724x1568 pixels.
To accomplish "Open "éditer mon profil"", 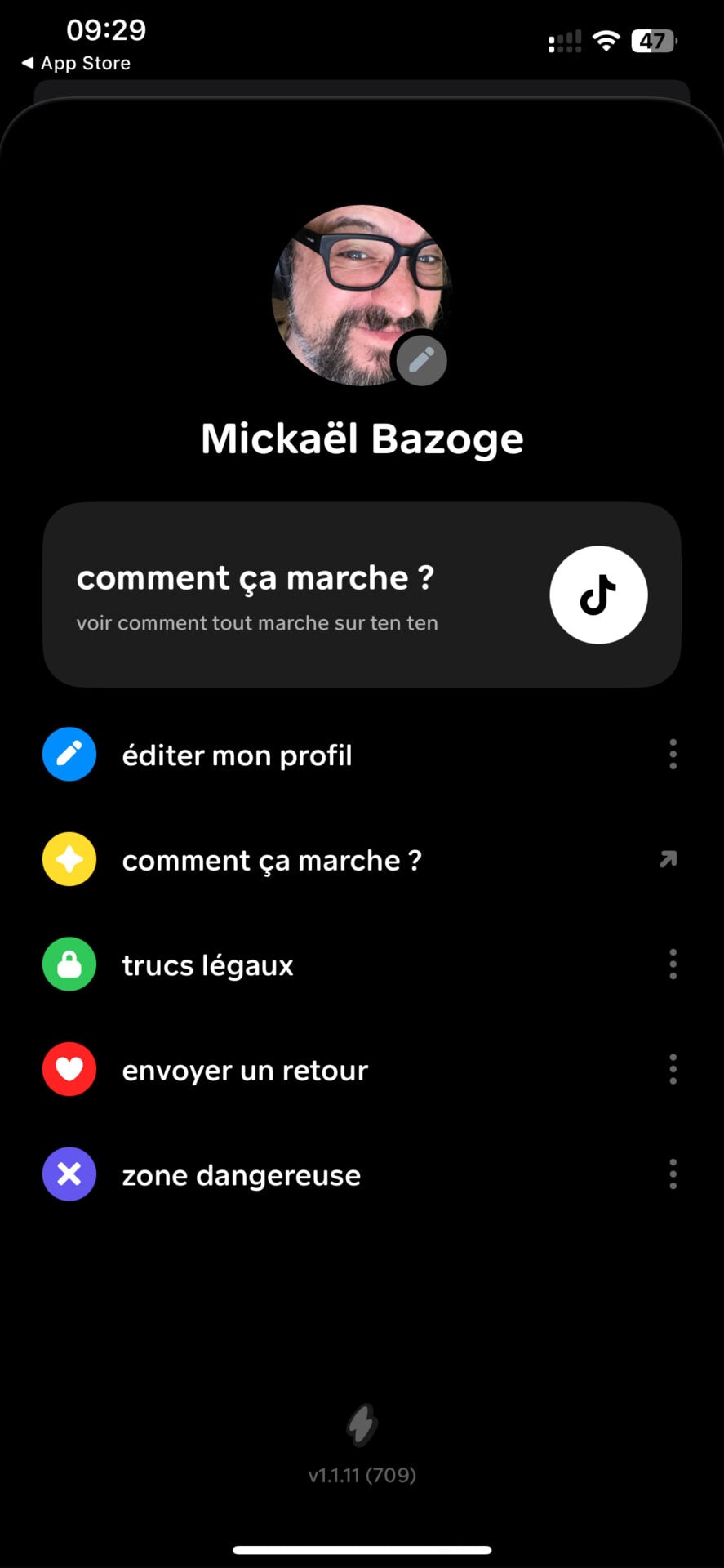I will [237, 755].
